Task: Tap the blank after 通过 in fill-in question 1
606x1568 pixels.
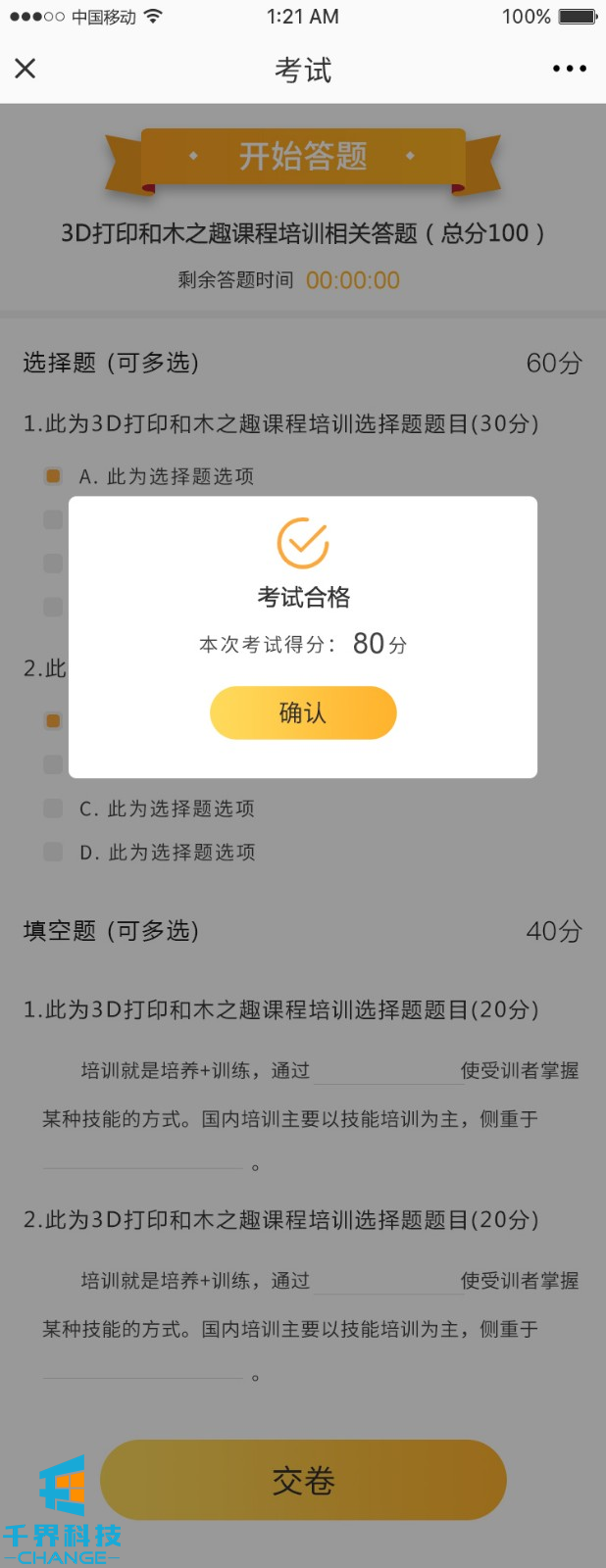Action: coord(385,1072)
